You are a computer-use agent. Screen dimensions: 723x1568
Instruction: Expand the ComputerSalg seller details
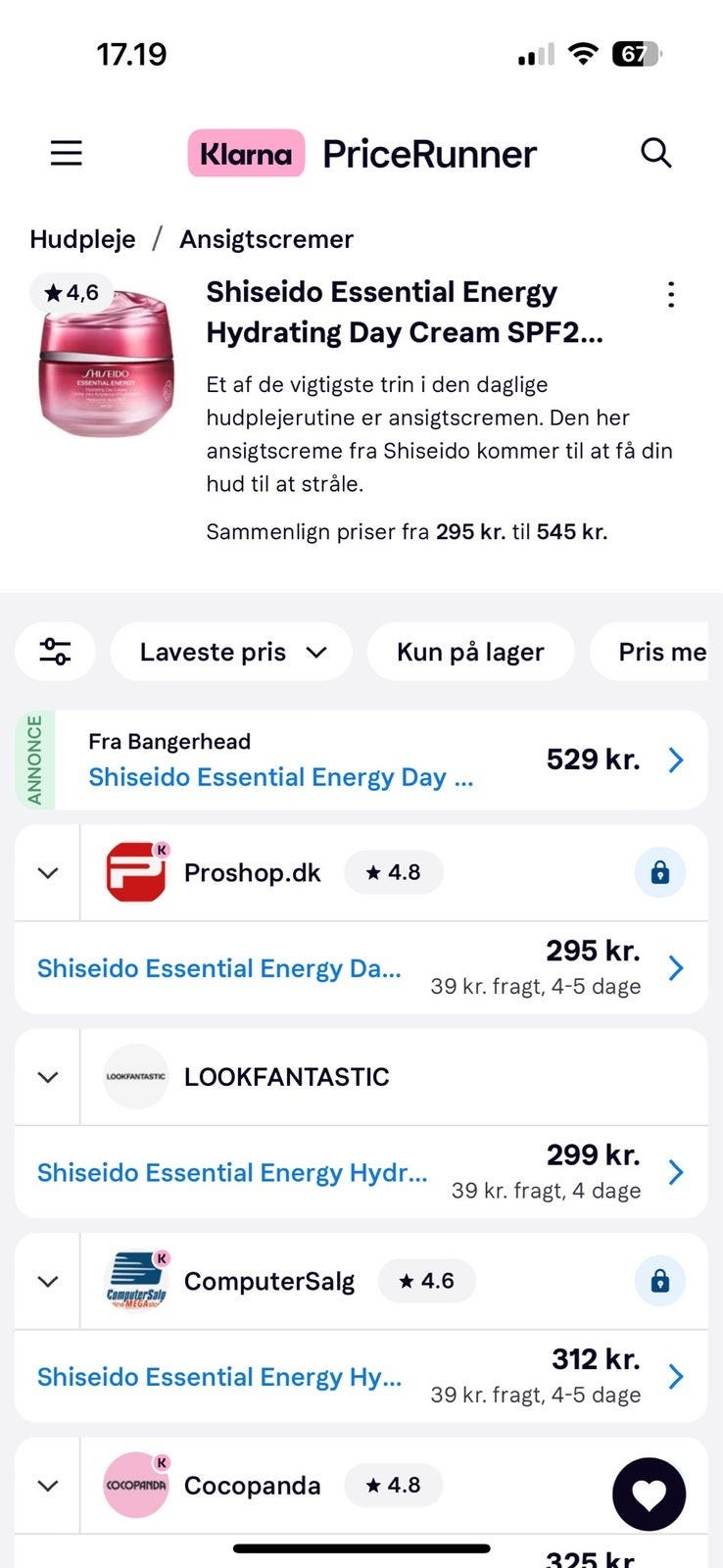[48, 1282]
